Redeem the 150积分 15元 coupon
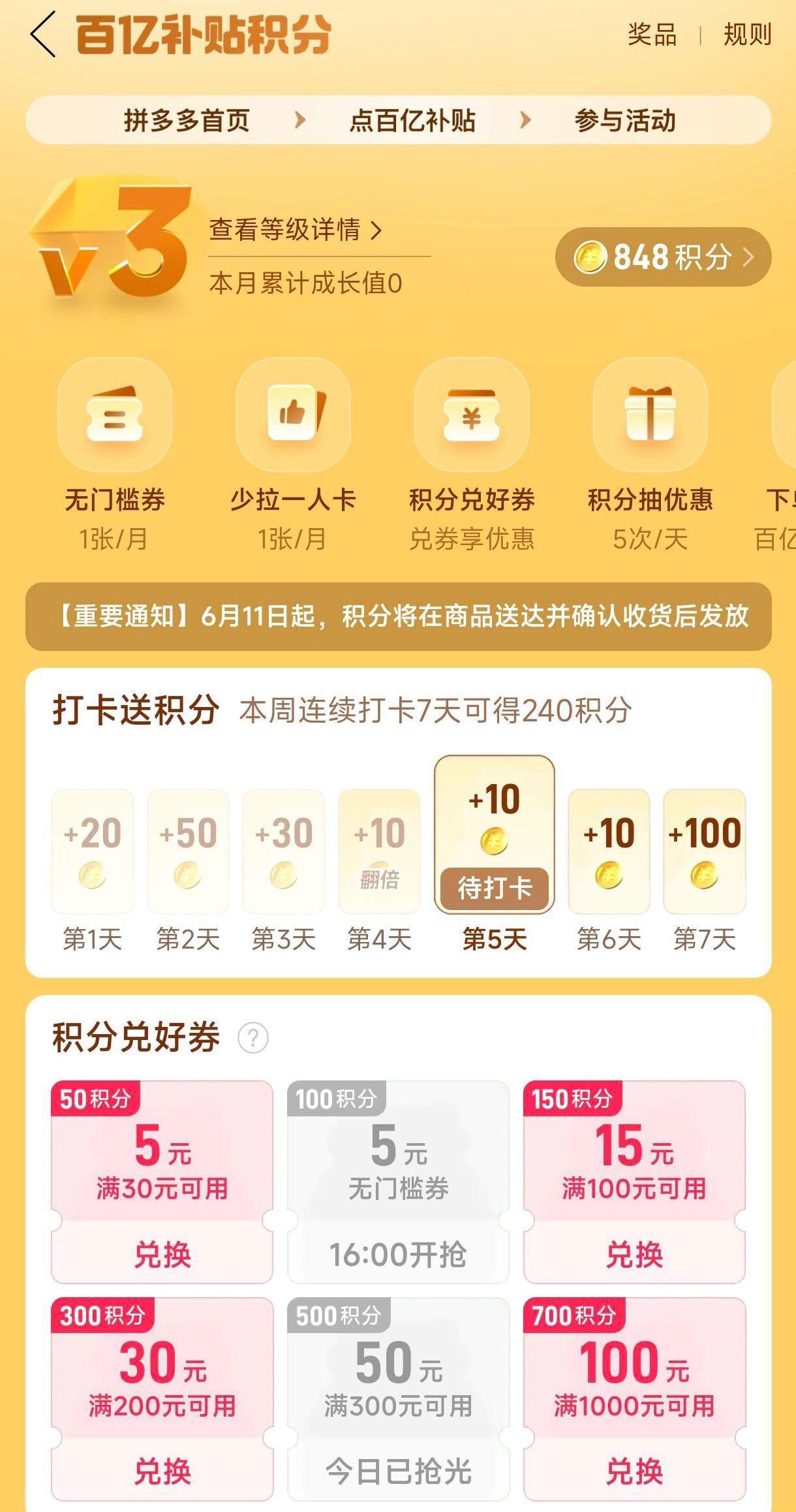 pos(634,1254)
